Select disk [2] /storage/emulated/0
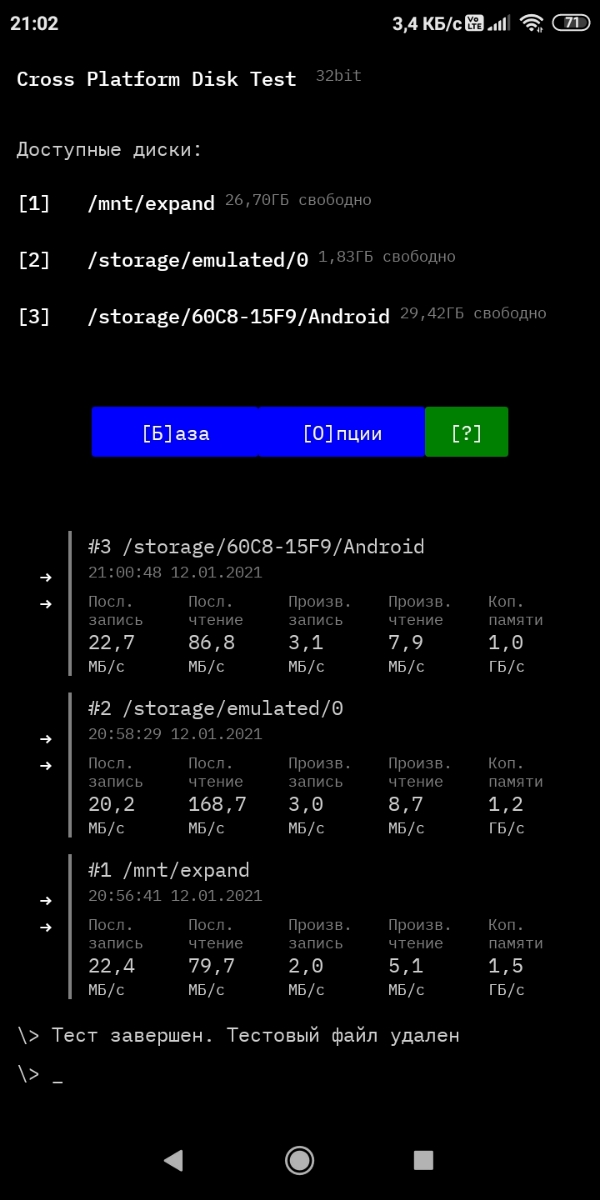600x1200 pixels. point(197,260)
